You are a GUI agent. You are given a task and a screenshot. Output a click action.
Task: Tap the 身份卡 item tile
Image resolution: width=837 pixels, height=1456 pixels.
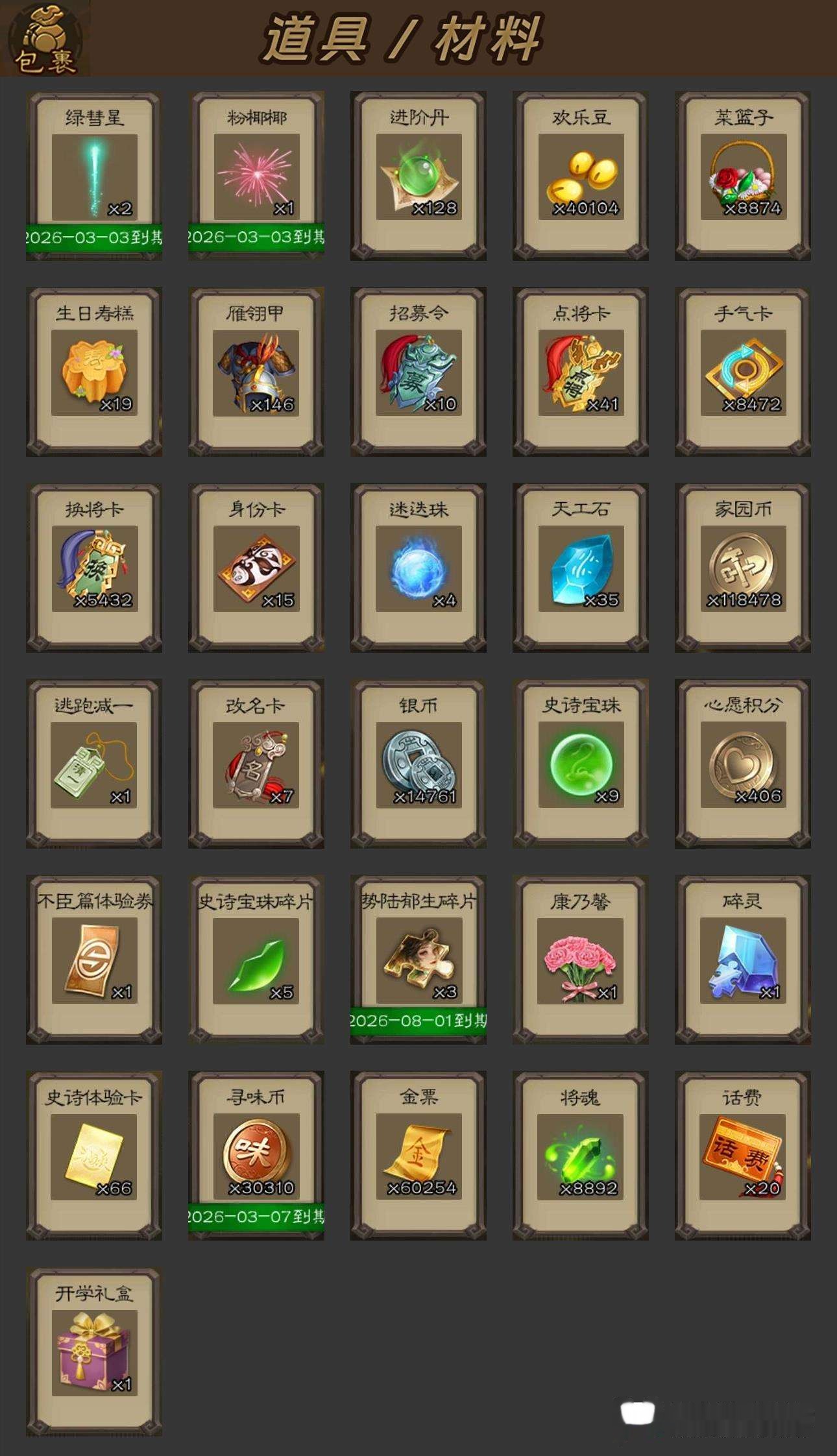[256, 568]
